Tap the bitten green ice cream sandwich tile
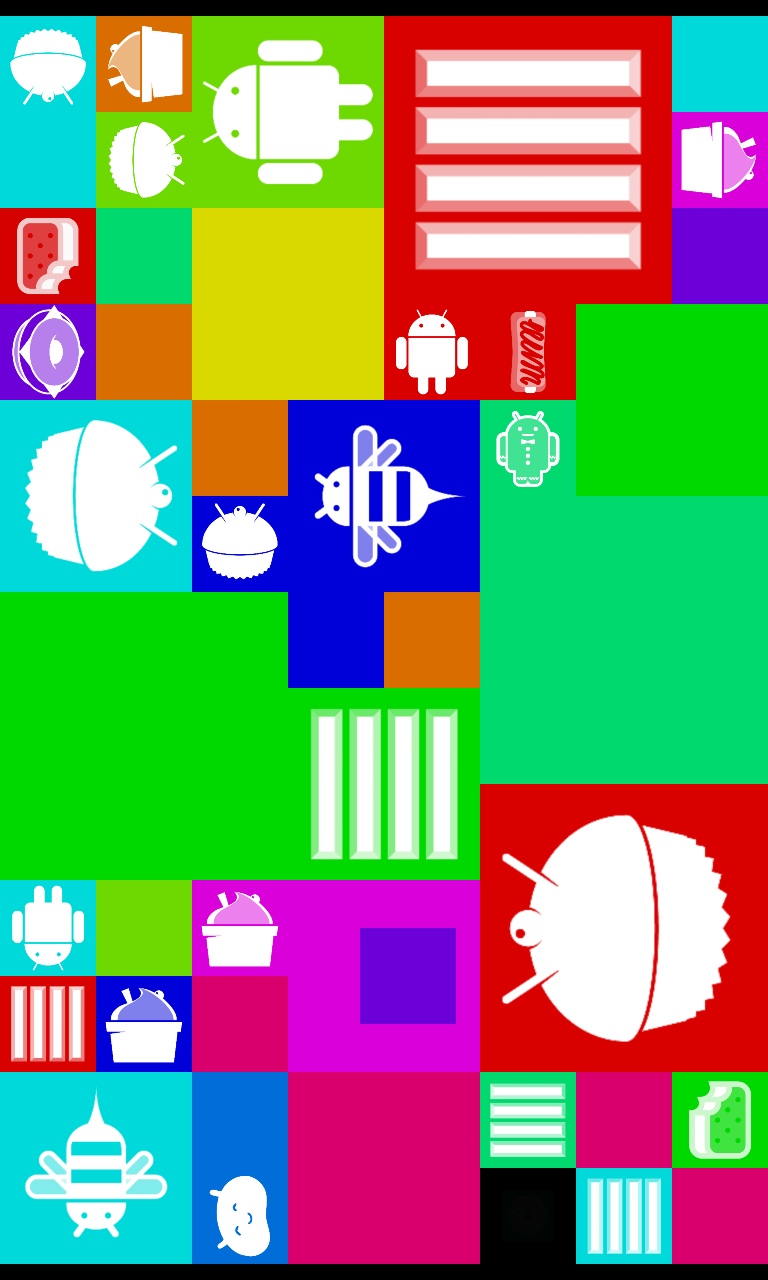Image resolution: width=768 pixels, height=1280 pixels. (x=720, y=1120)
